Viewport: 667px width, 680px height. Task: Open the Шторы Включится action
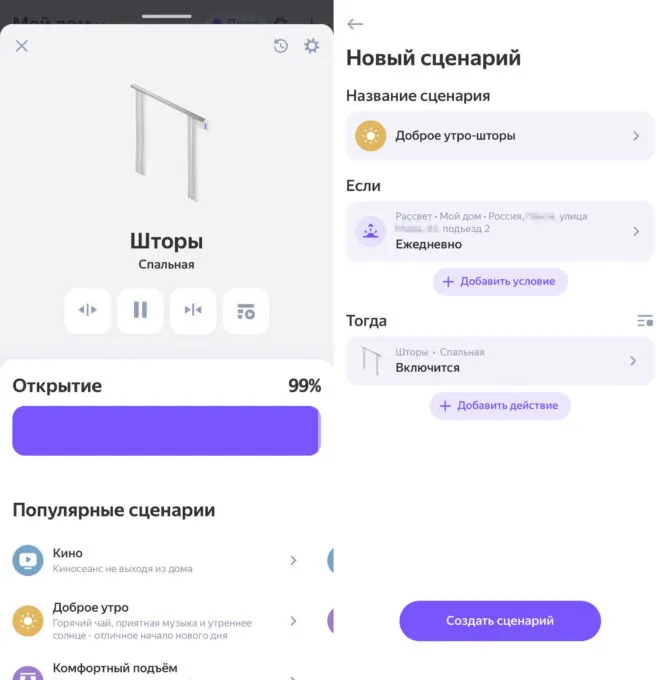pos(500,361)
